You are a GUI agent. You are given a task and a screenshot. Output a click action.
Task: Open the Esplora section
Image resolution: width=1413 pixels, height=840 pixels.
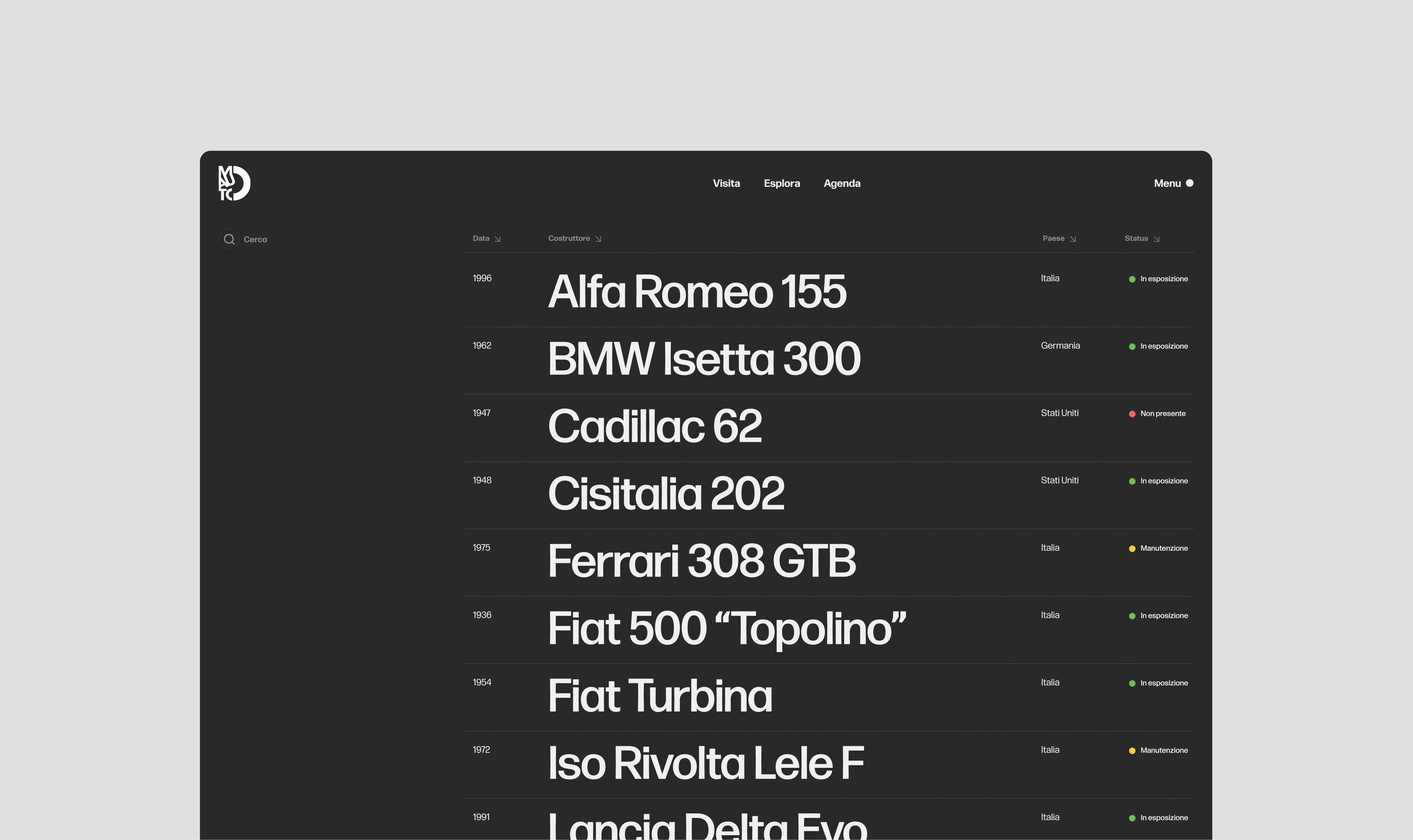(781, 183)
